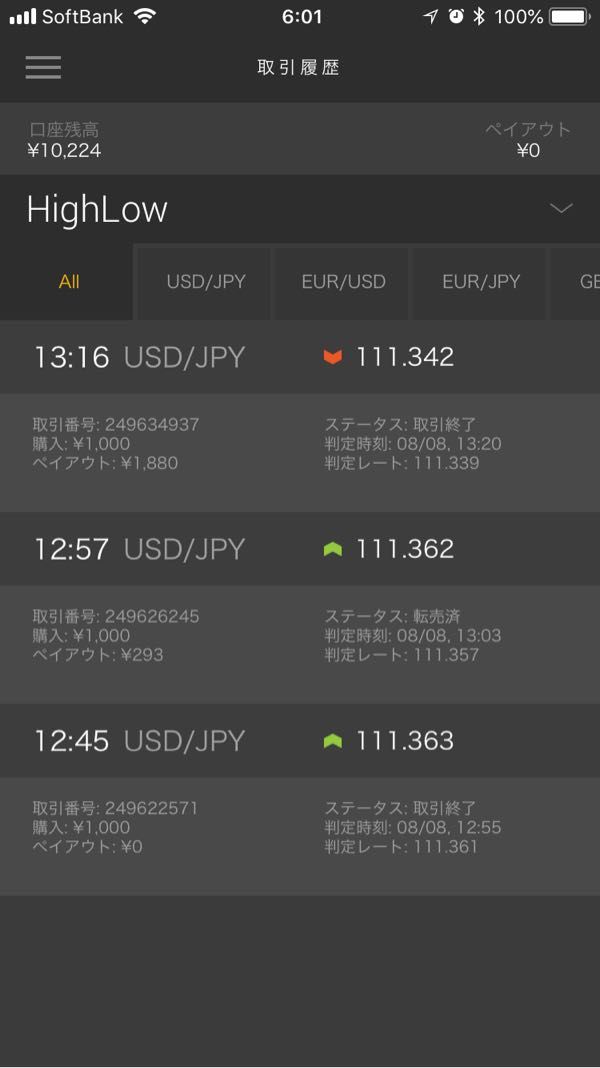This screenshot has height=1068, width=600.
Task: Expand the HighLow dropdown
Action: (x=300, y=208)
